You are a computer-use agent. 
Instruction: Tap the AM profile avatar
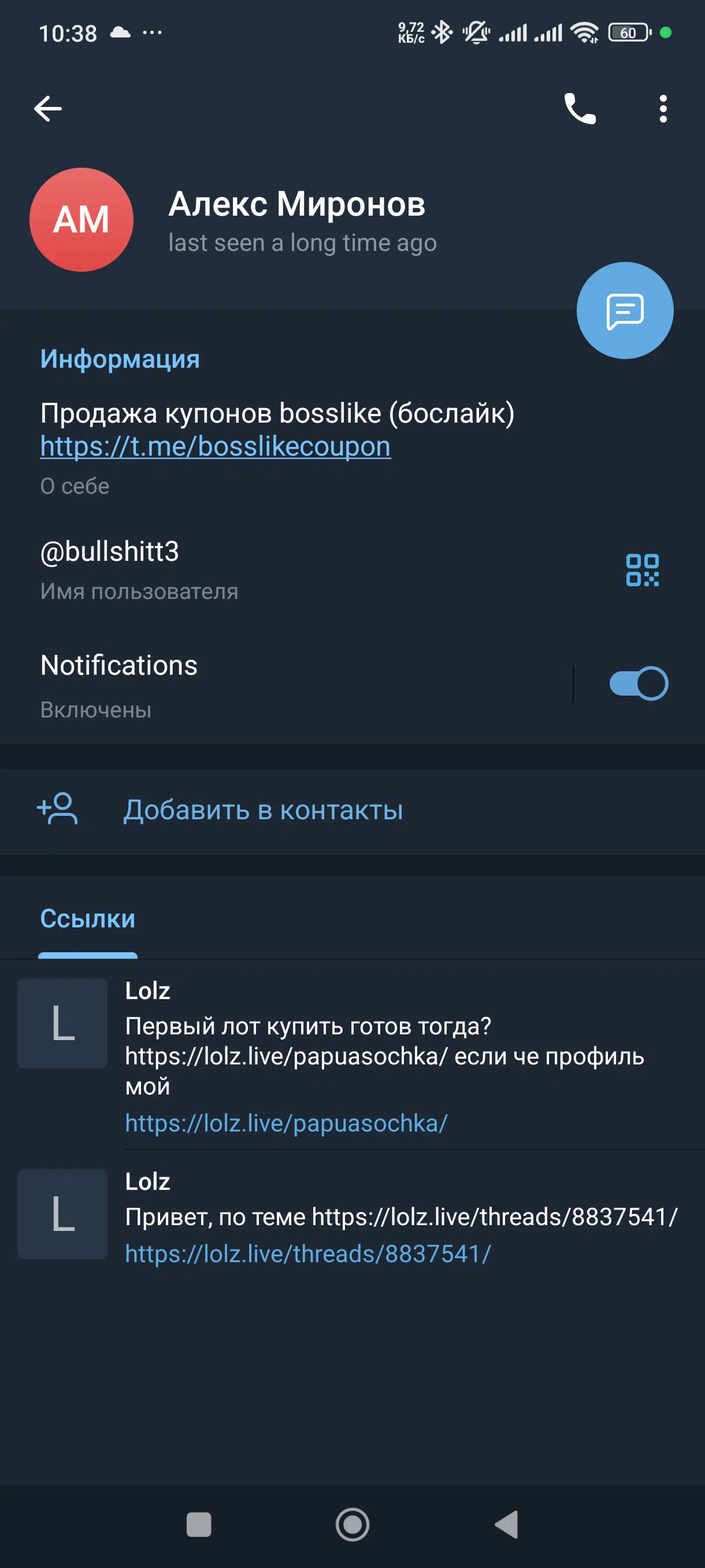(x=81, y=220)
